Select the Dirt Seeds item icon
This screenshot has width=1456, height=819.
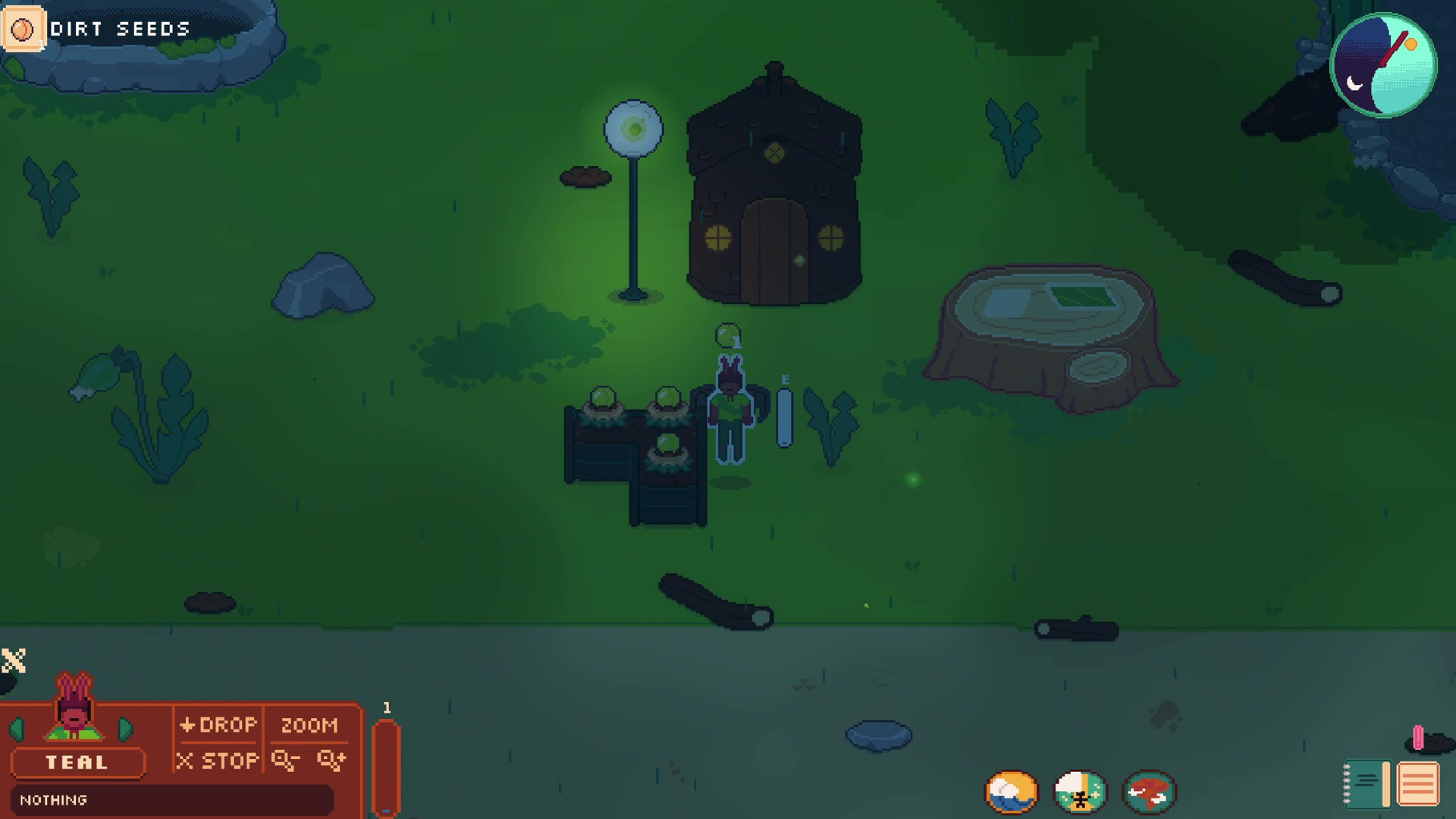click(23, 29)
